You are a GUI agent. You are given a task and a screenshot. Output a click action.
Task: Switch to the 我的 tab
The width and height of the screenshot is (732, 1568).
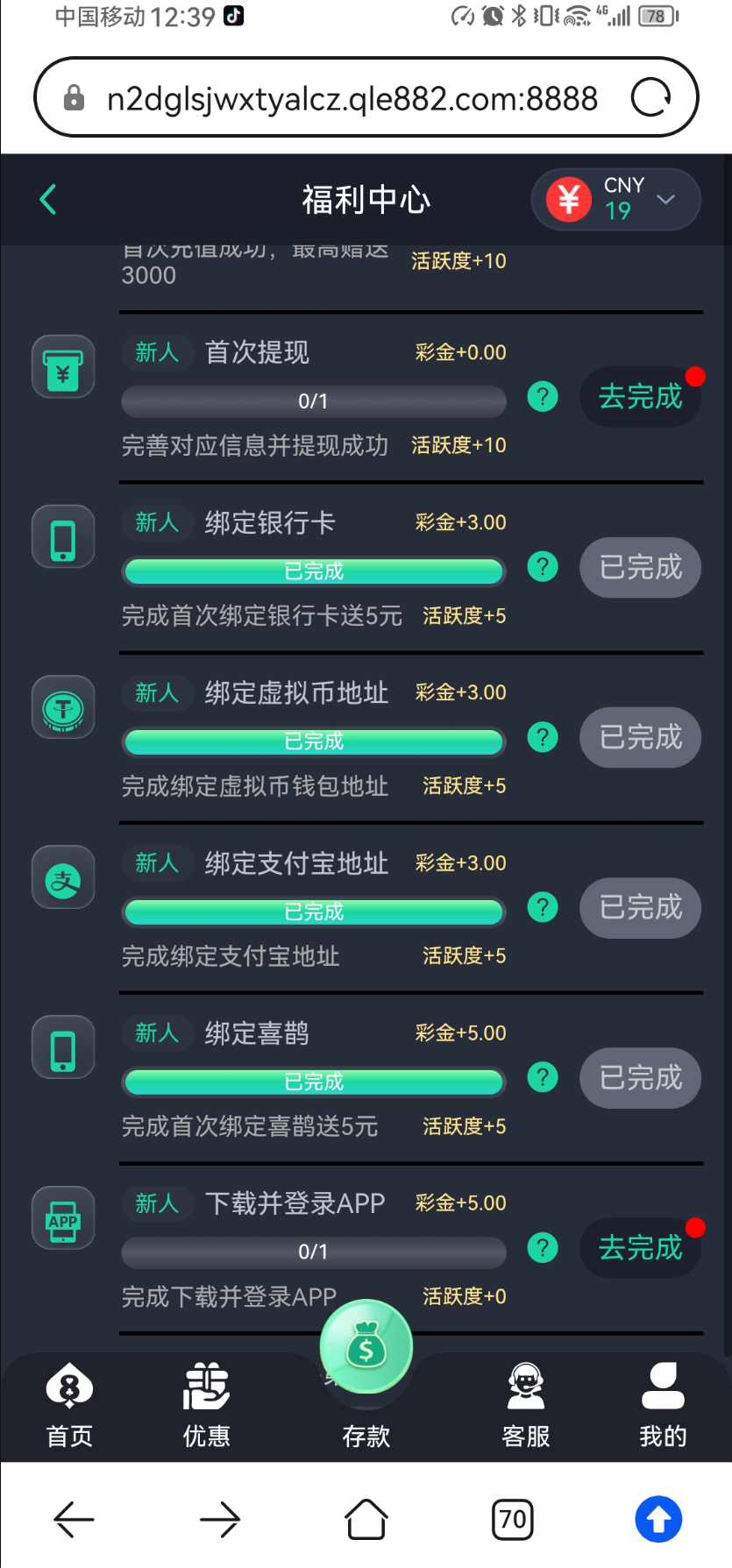(x=663, y=1405)
